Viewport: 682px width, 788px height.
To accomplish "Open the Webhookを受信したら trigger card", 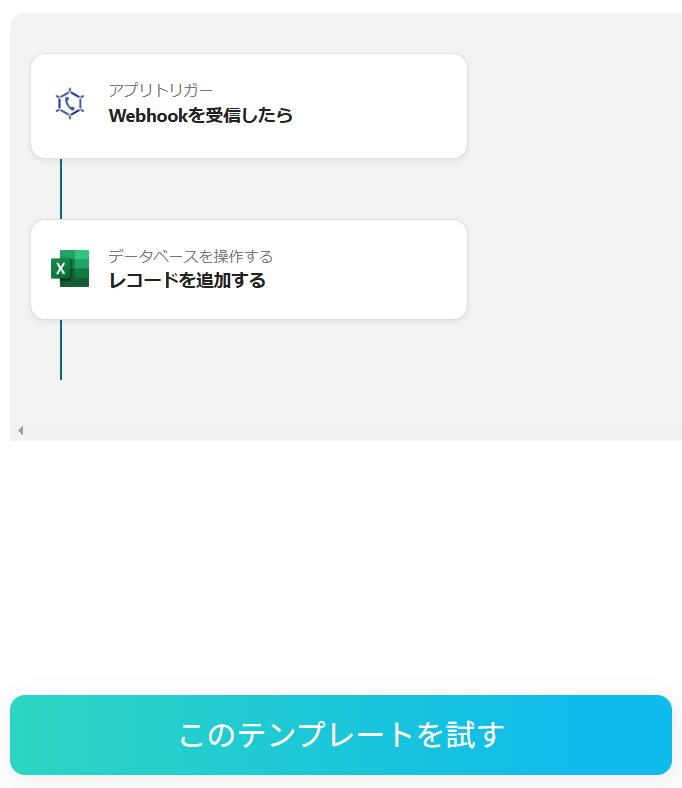I will pos(249,106).
